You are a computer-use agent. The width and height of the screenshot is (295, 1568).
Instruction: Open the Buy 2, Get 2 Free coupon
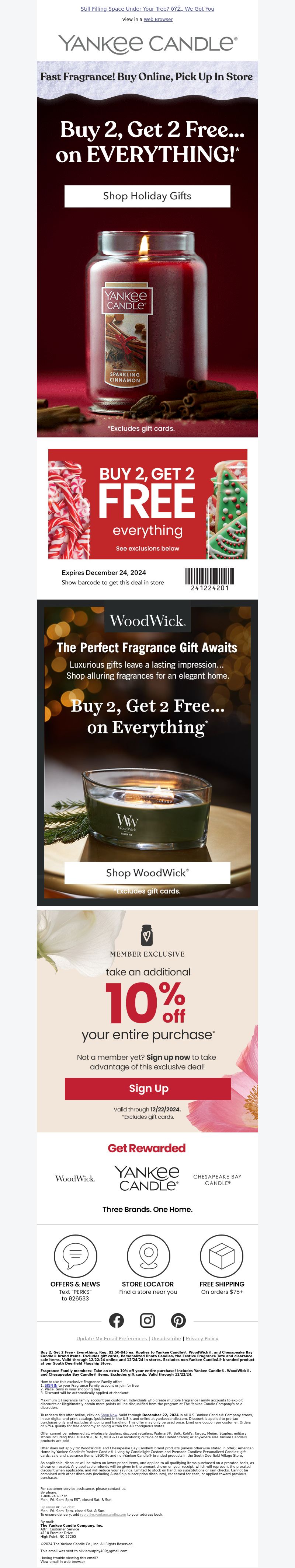pyautogui.click(x=147, y=504)
